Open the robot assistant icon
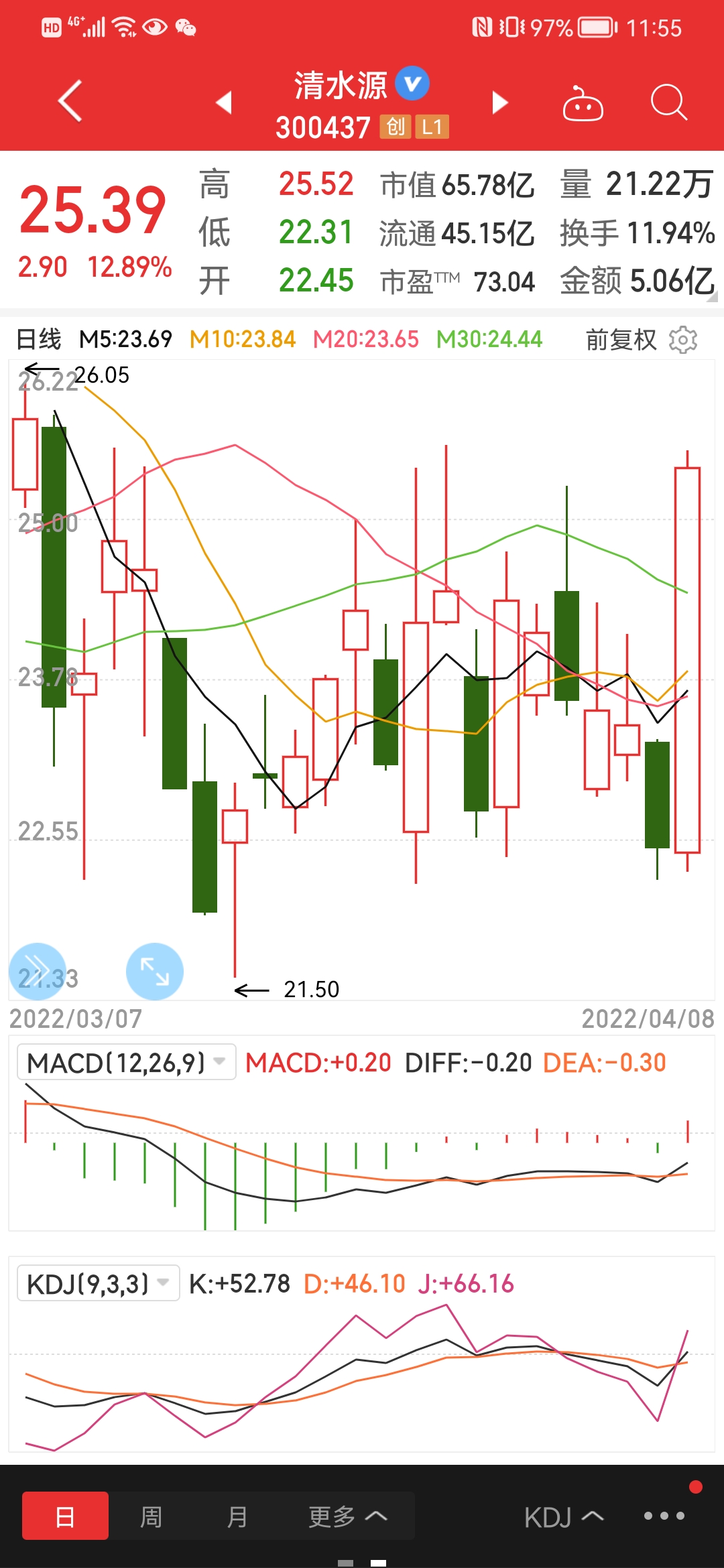The width and height of the screenshot is (724, 1568). 583,103
